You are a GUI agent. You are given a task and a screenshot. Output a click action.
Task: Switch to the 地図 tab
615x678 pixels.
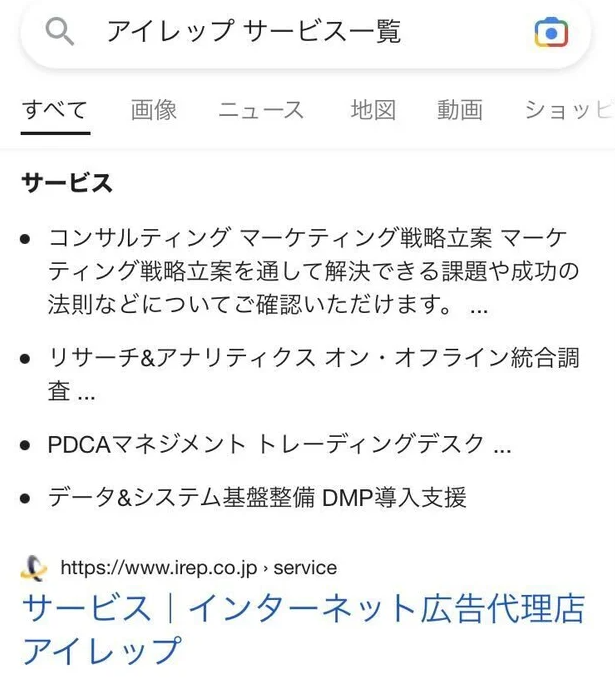pos(373,110)
